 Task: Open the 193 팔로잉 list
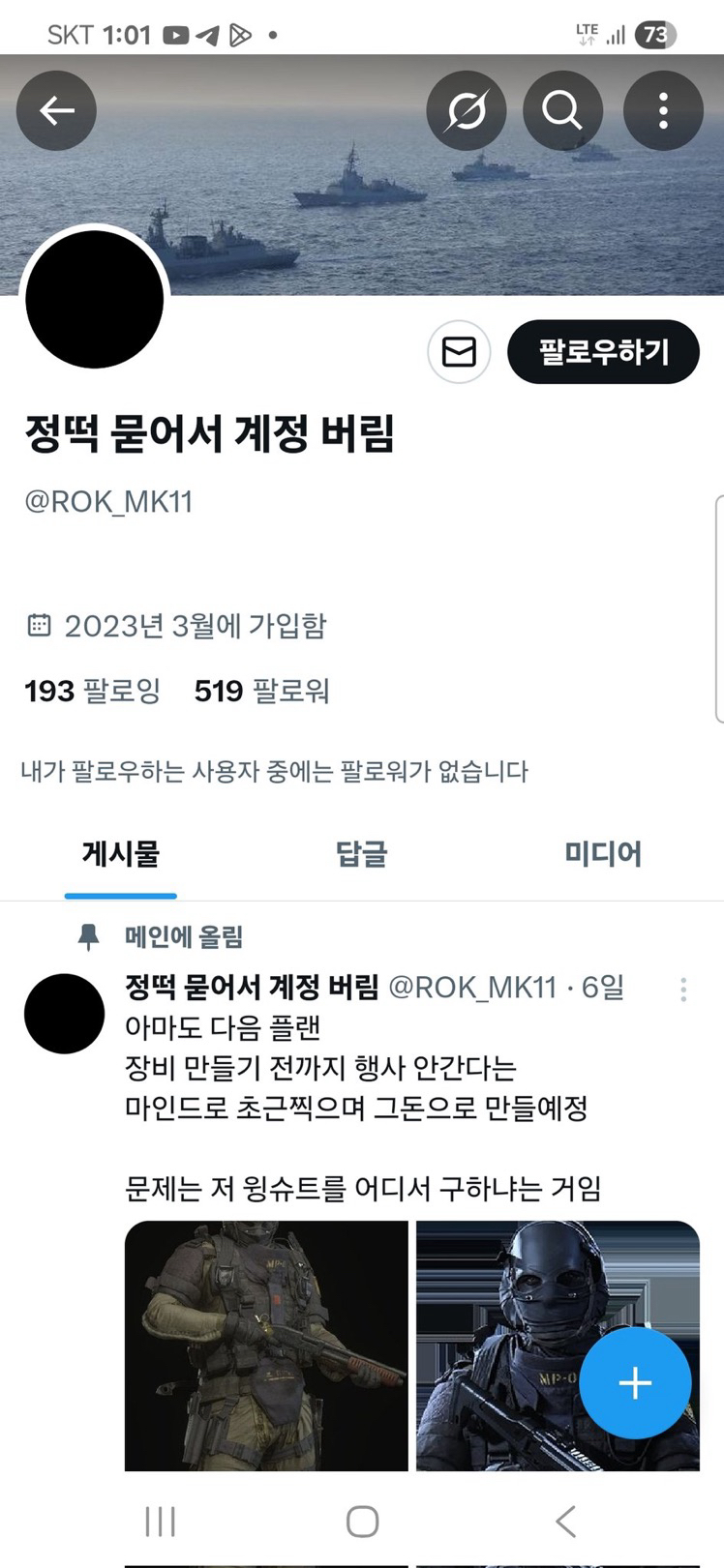pos(92,692)
